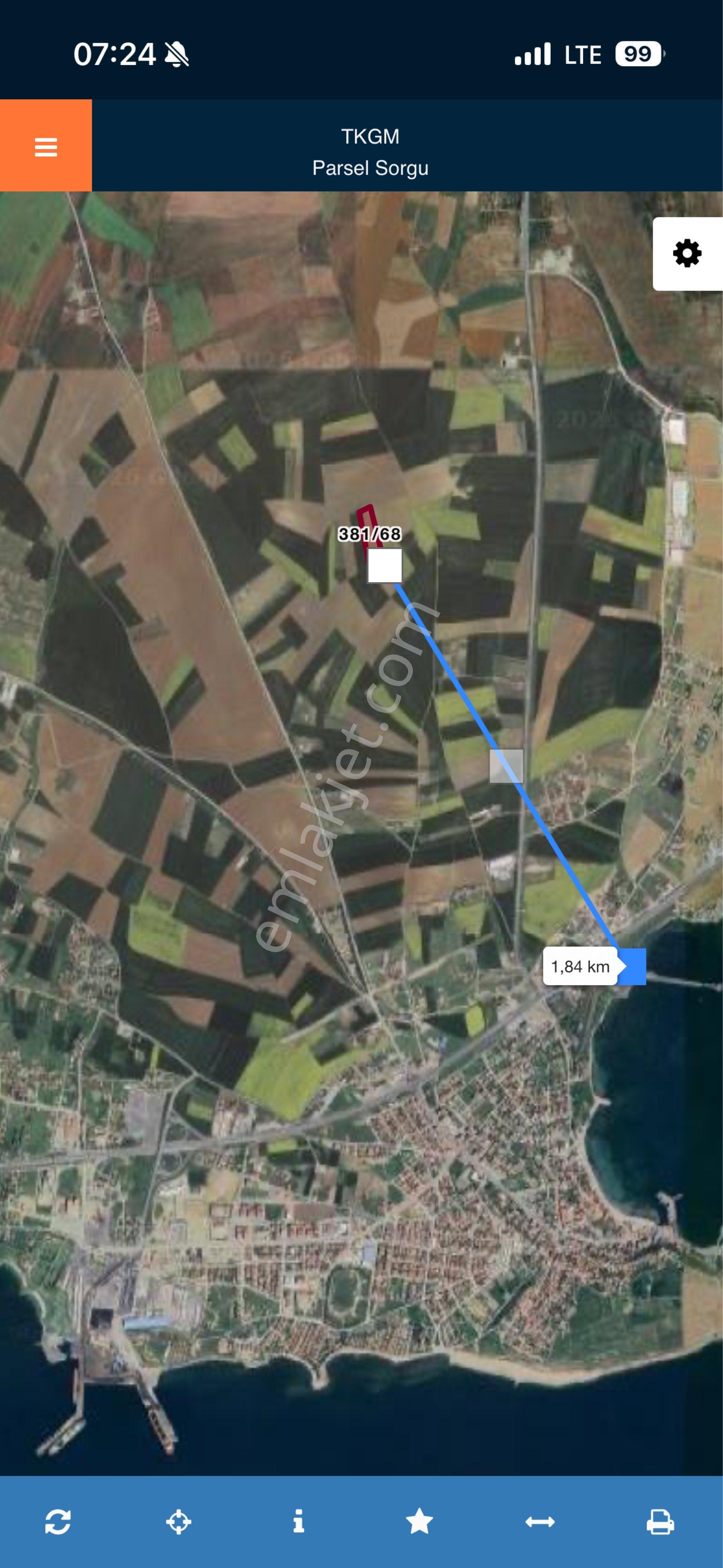Tap the white measurement start handle
This screenshot has height=1568, width=723.
tap(385, 566)
